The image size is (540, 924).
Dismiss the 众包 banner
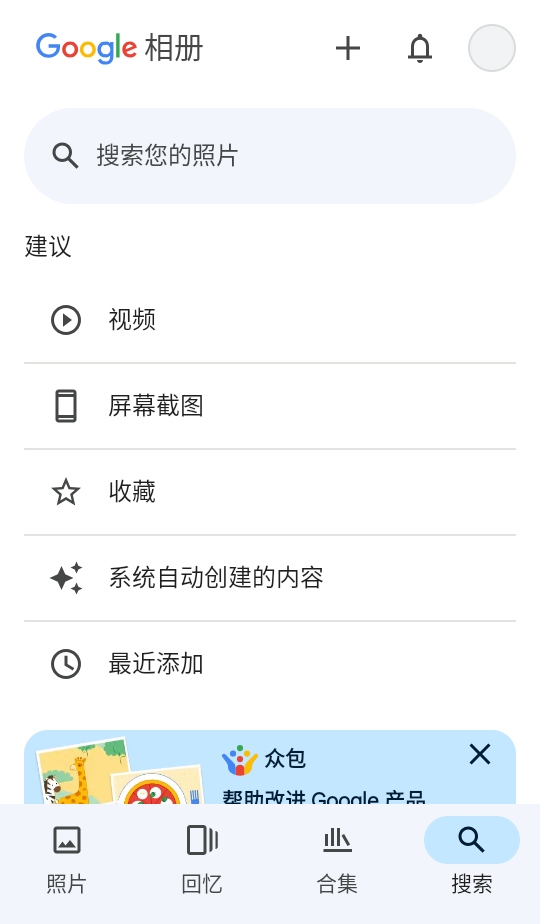tap(480, 754)
